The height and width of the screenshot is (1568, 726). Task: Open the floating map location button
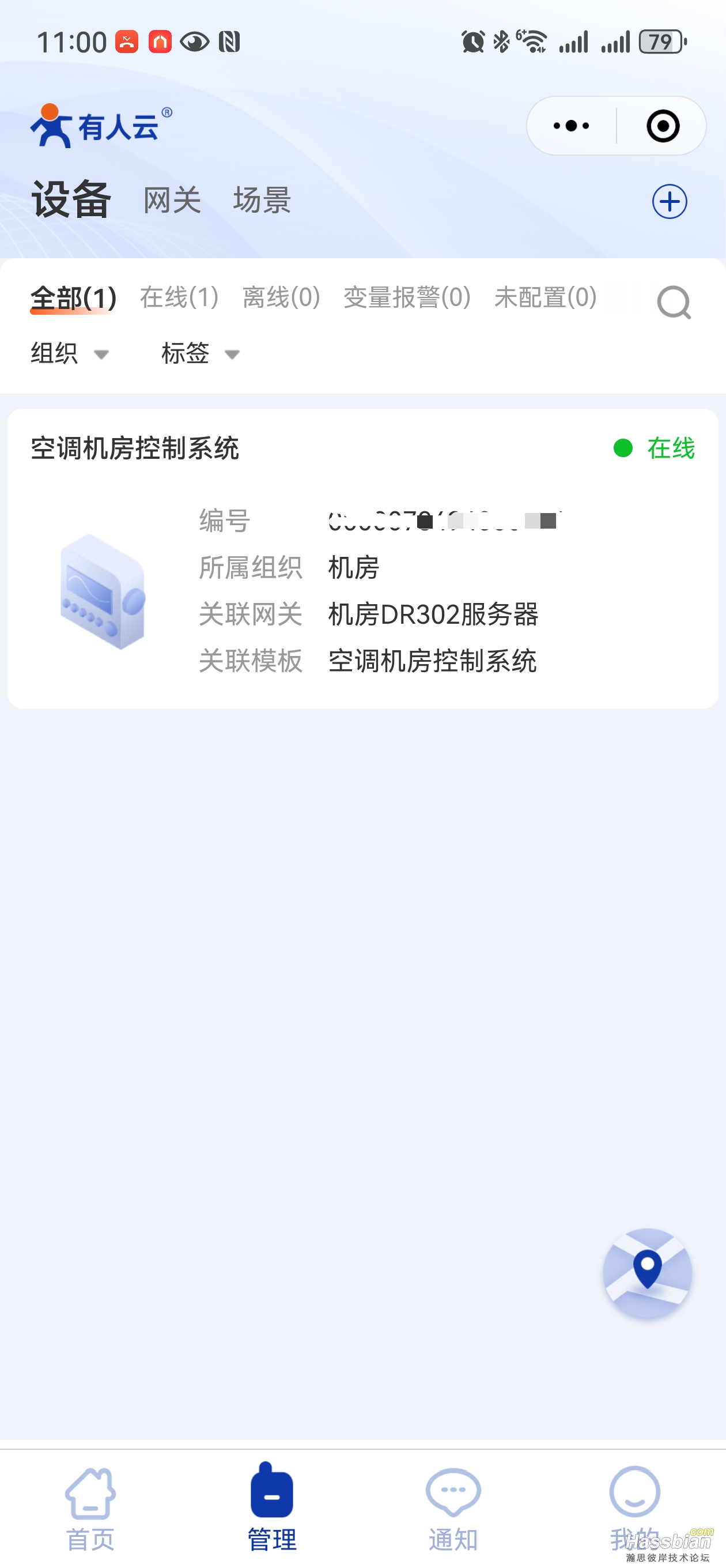pos(647,1273)
